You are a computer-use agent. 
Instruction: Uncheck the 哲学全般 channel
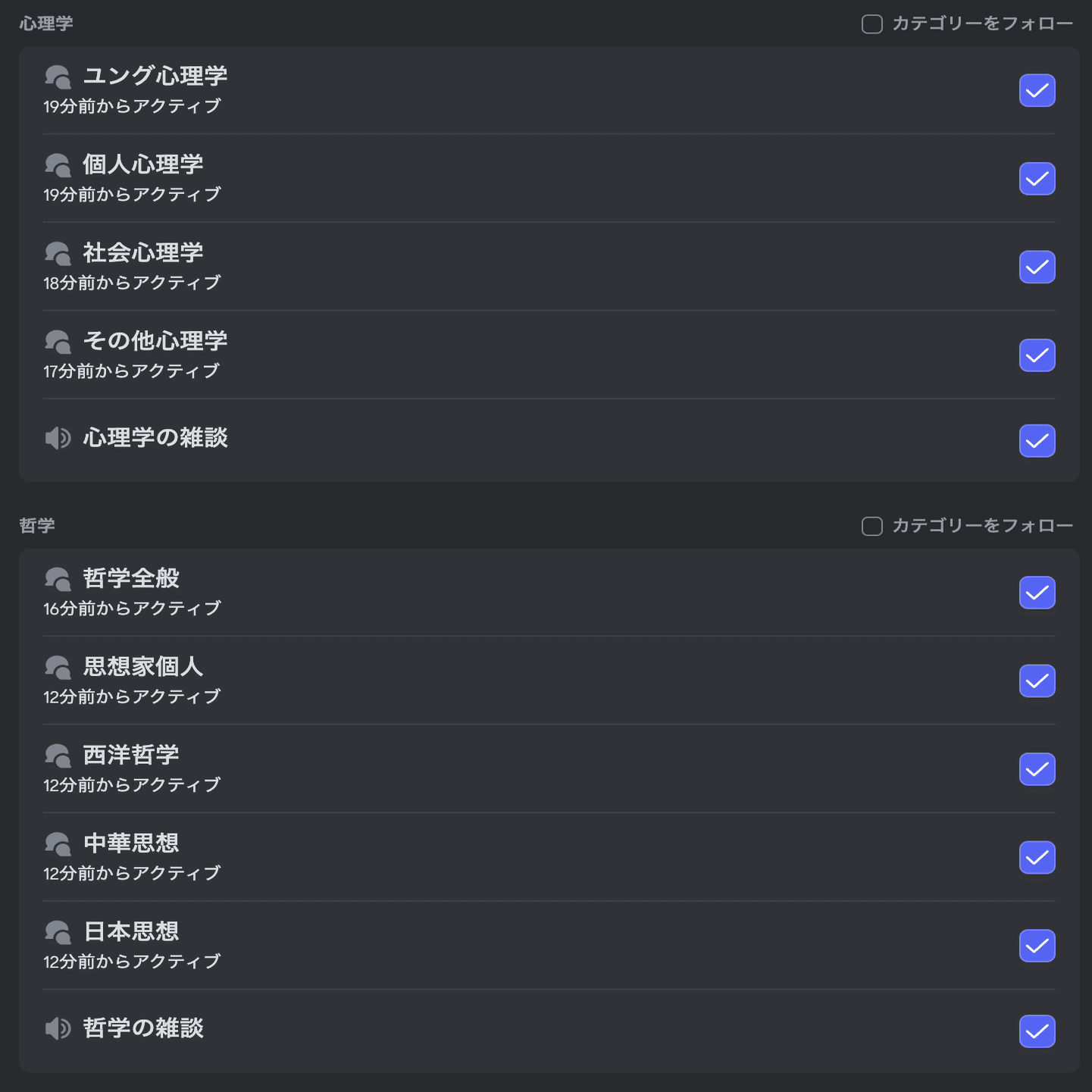[1037, 593]
